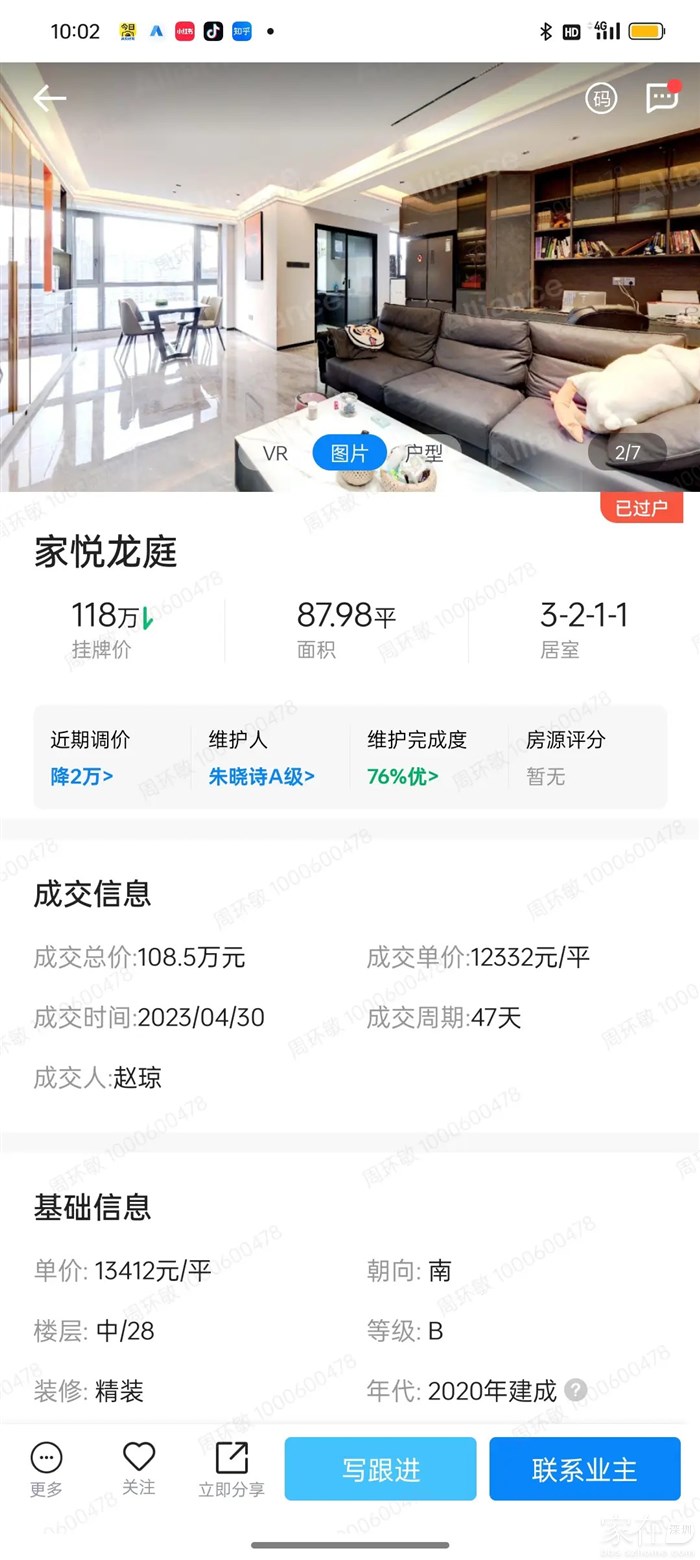
Task: Tap 联系业主 to contact the owner
Action: [x=584, y=1469]
